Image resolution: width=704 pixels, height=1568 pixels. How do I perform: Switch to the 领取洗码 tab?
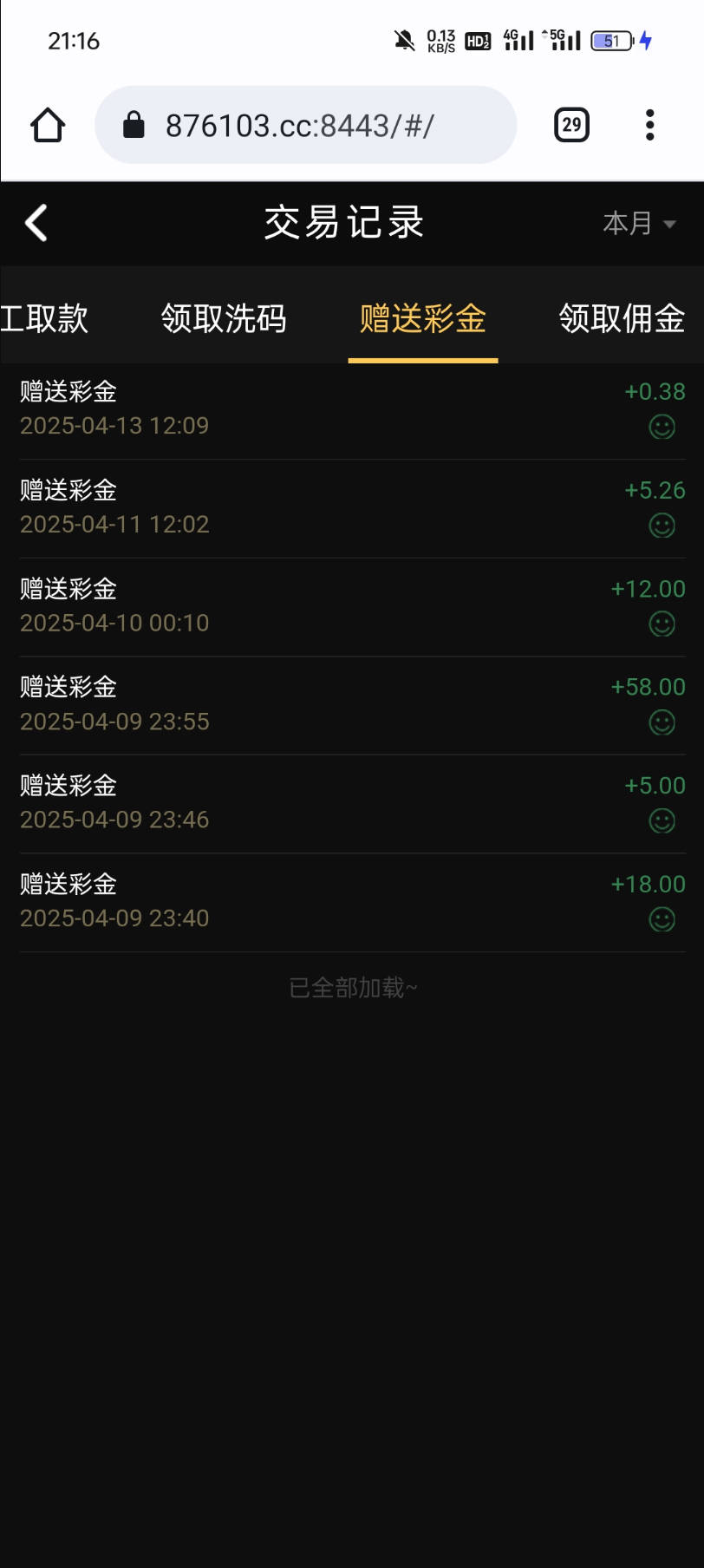224,318
